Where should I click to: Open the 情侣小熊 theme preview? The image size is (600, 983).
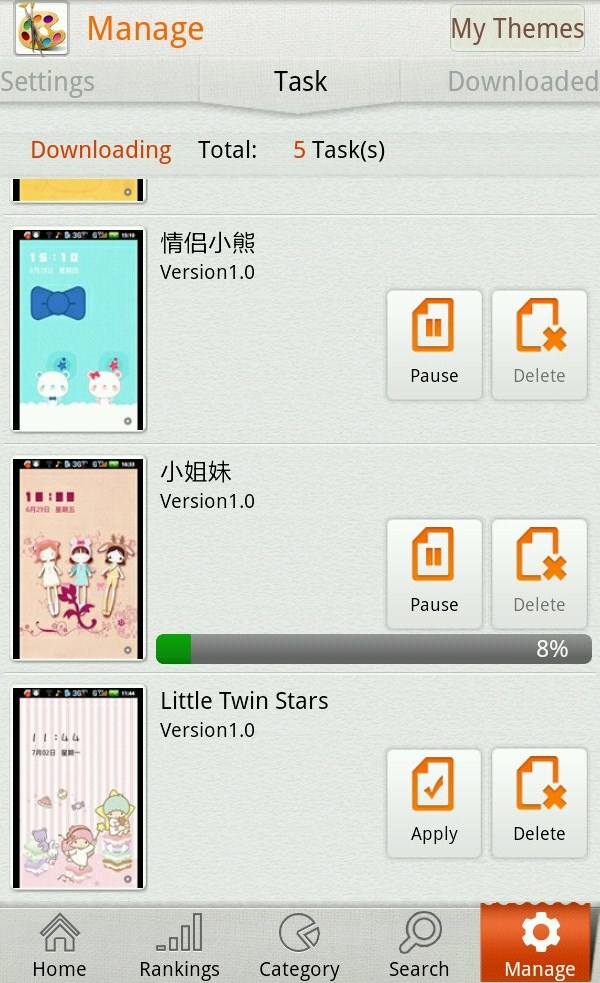[79, 330]
